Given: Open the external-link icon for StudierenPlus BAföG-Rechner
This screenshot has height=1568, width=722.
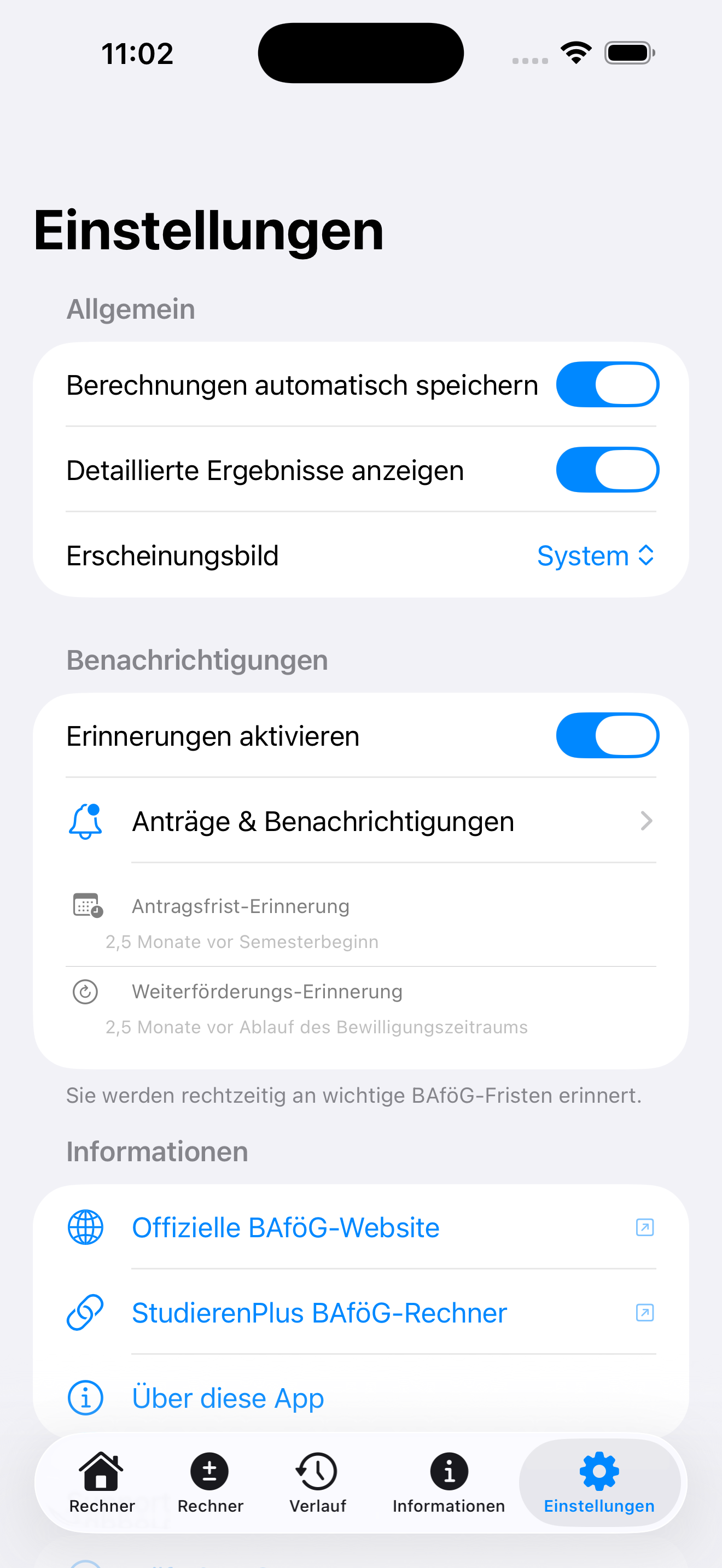Looking at the screenshot, I should tap(644, 1313).
